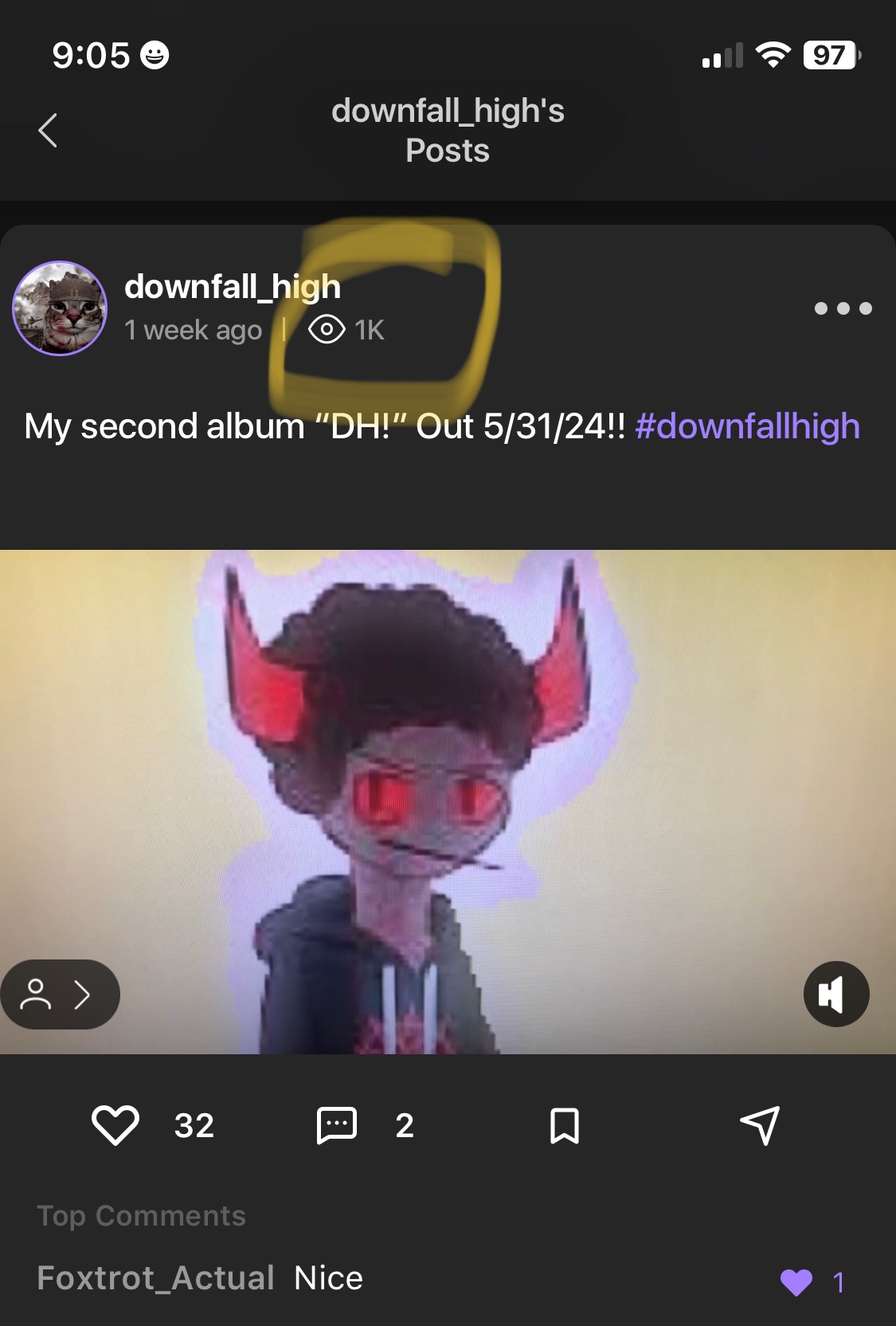Image resolution: width=896 pixels, height=1326 pixels.
Task: Share the post via paper-plane icon
Action: pyautogui.click(x=760, y=1125)
